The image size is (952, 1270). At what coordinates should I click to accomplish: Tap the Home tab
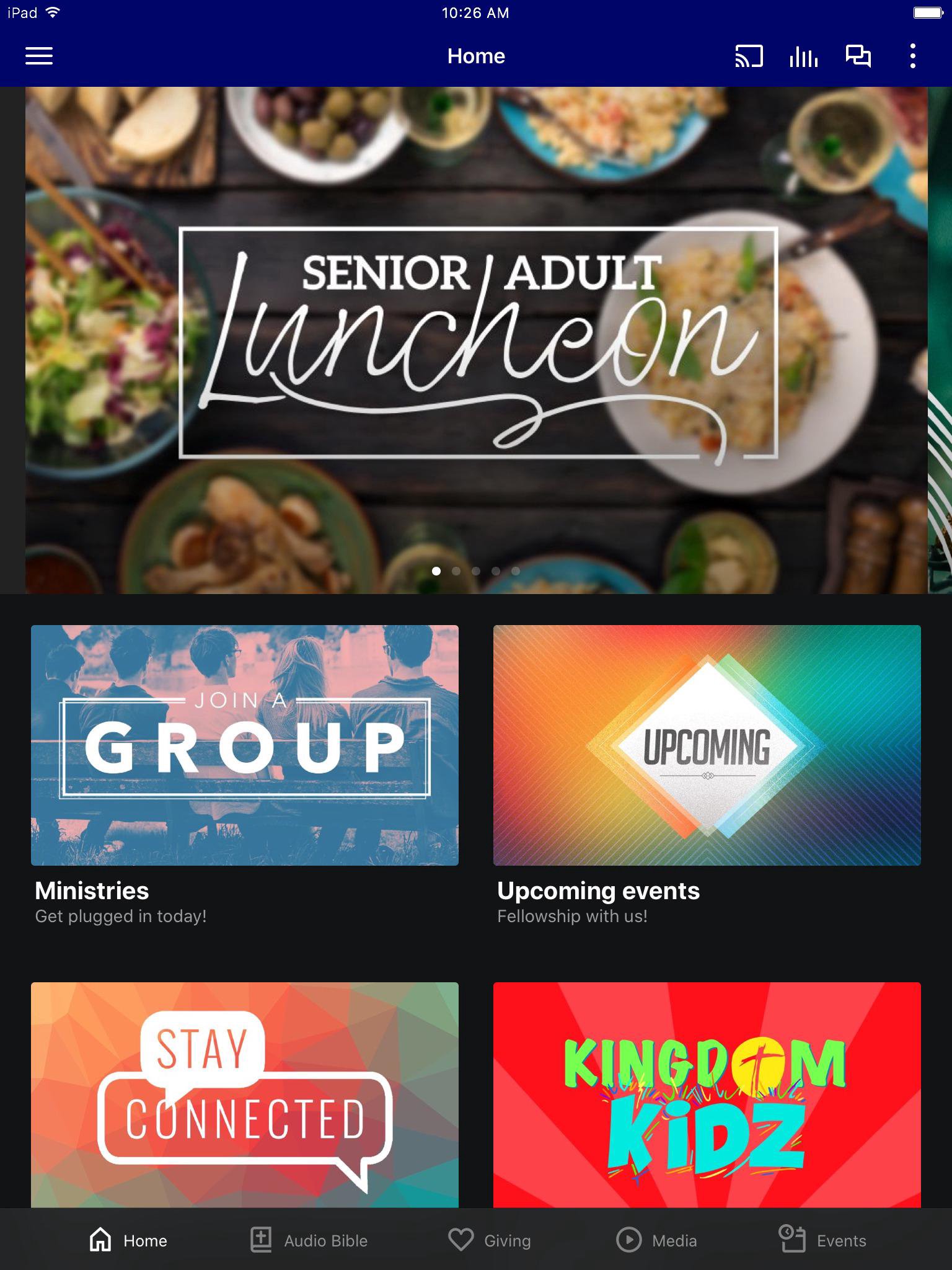(128, 1240)
